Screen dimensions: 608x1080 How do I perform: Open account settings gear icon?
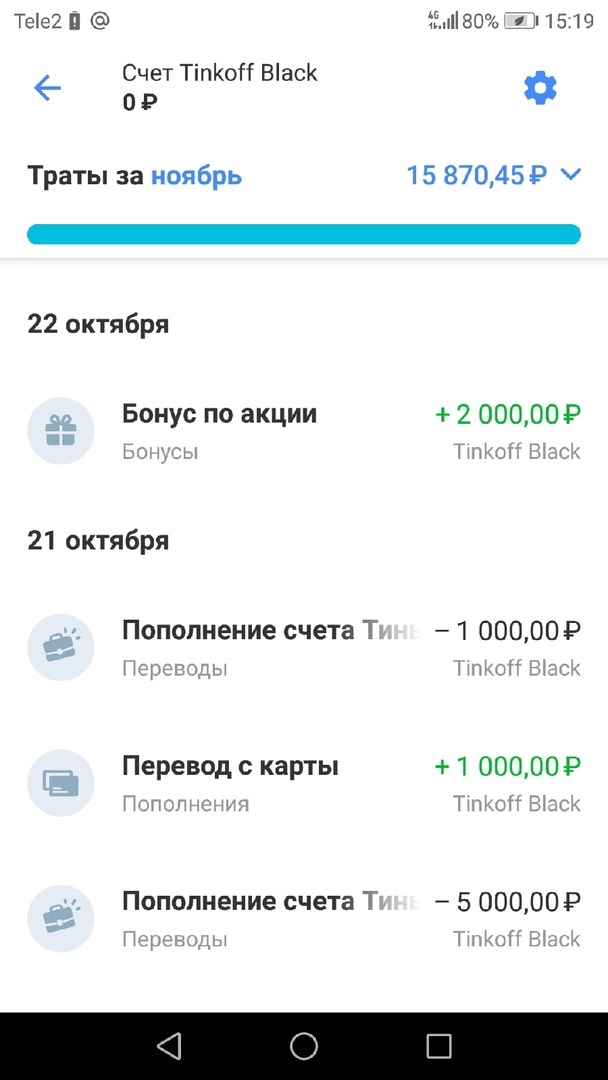click(x=540, y=88)
